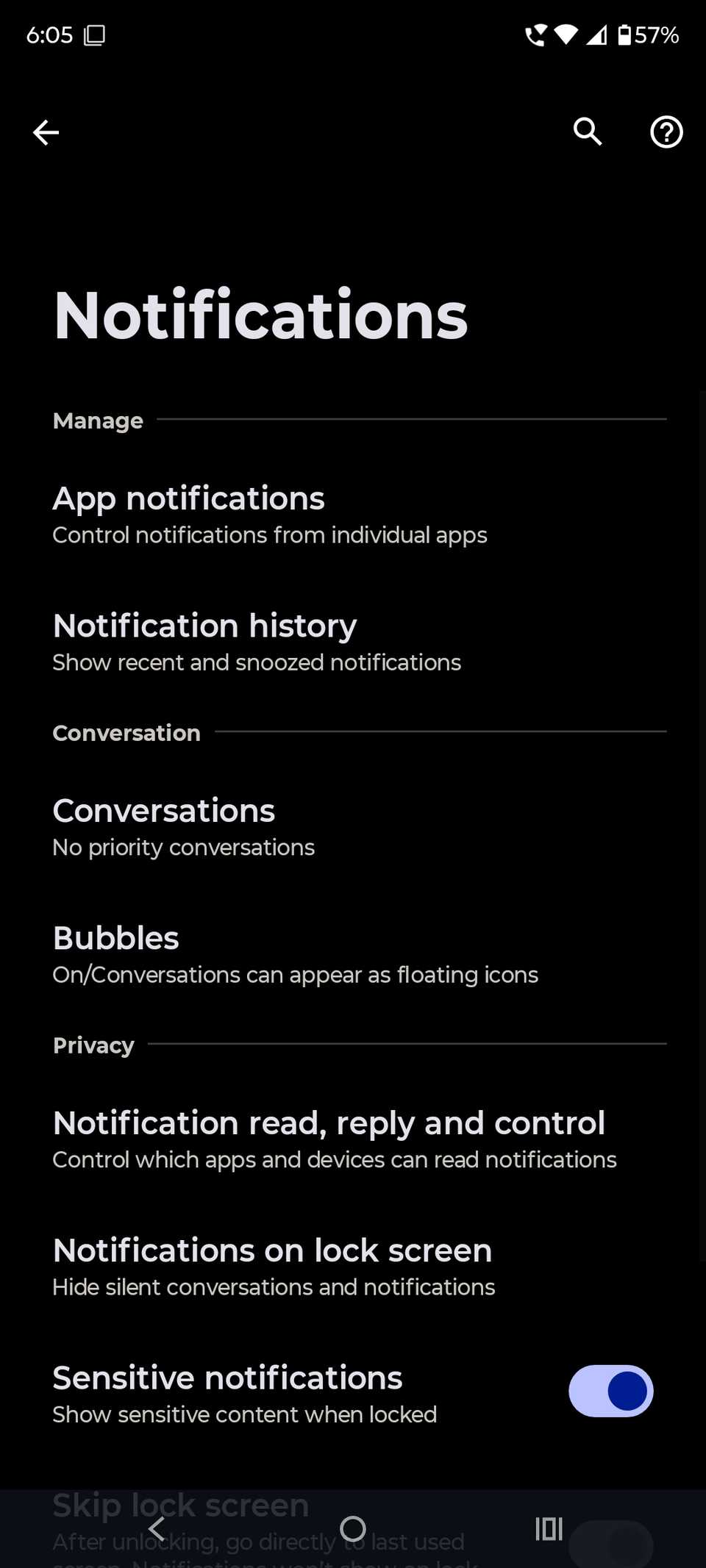The height and width of the screenshot is (1568, 706).
Task: Expand the Manage section header
Action: click(x=98, y=420)
